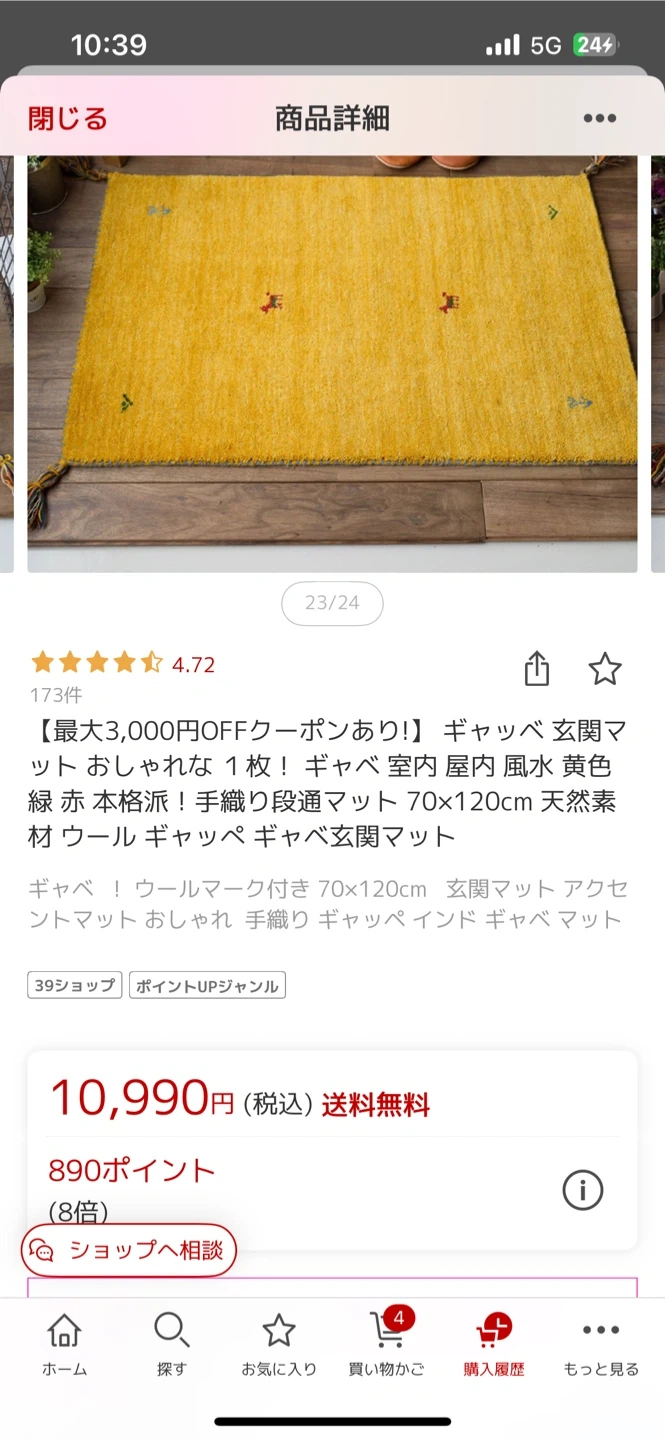This screenshot has height=1440, width=665.
Task: Open the 4.72 star reviews
Action: [x=123, y=664]
